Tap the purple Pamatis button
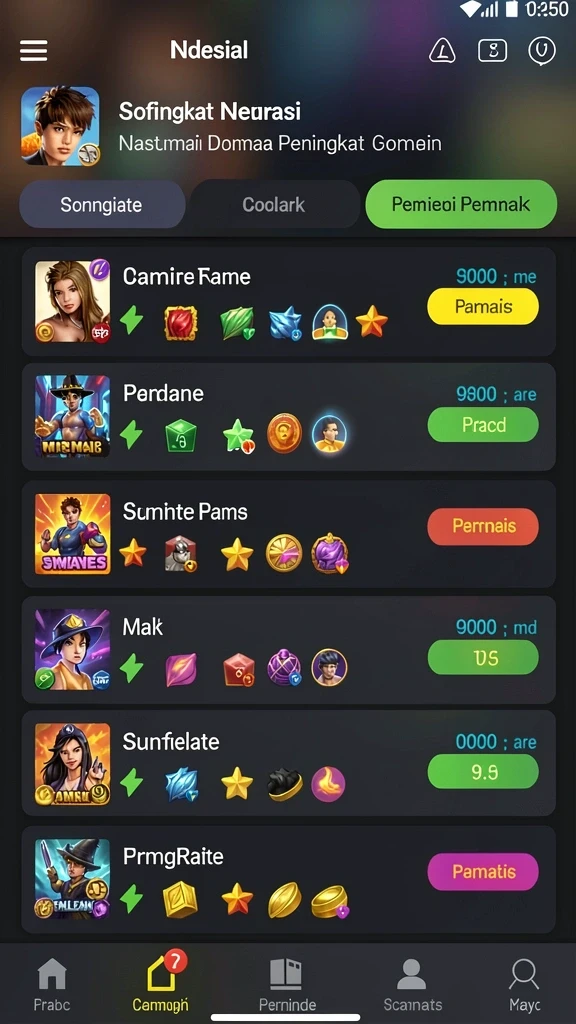576x1024 pixels. pyautogui.click(x=483, y=871)
